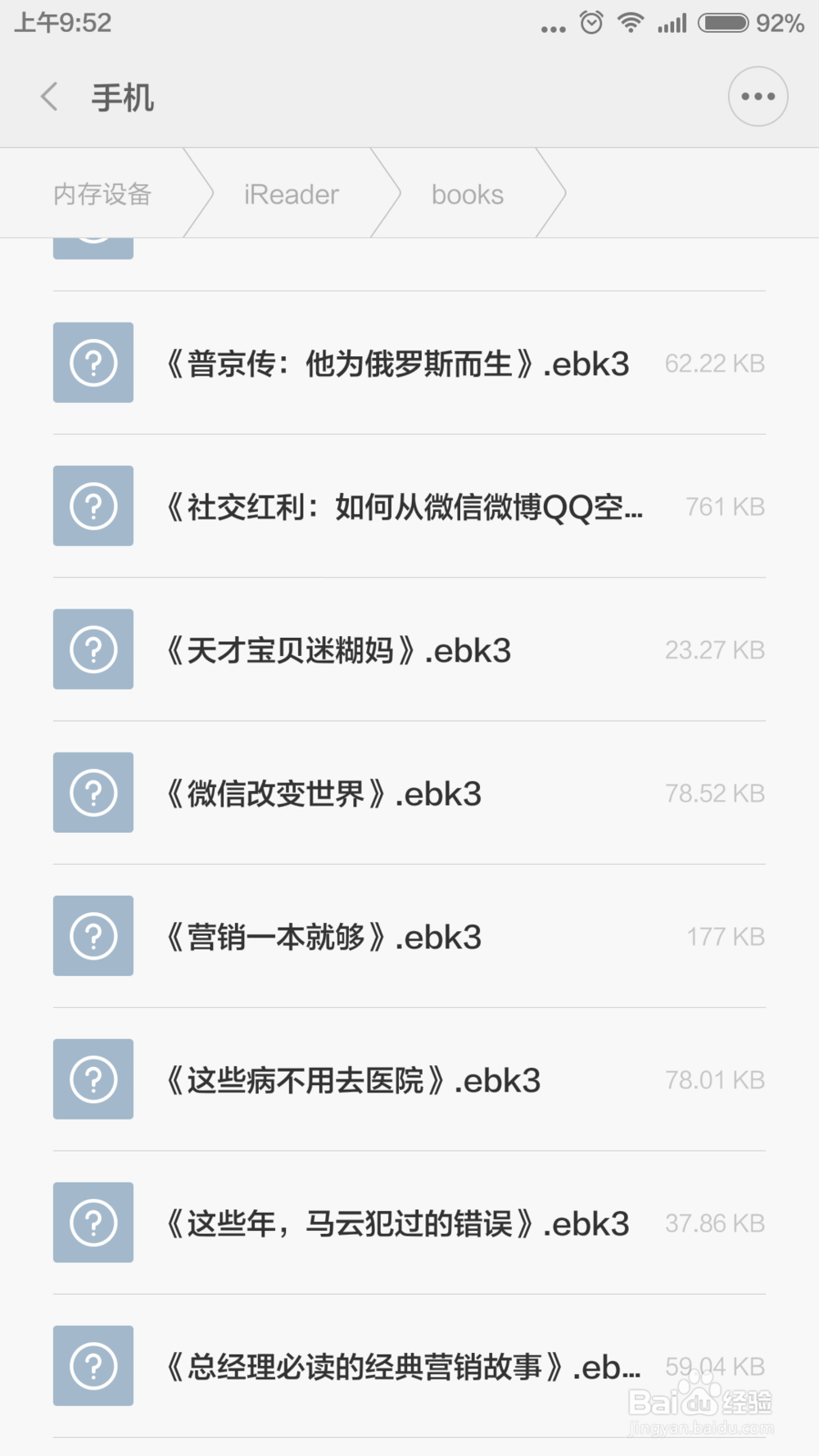Image resolution: width=819 pixels, height=1456 pixels.
Task: Jump to 内存设备 in the breadcrumb
Action: click(x=102, y=194)
